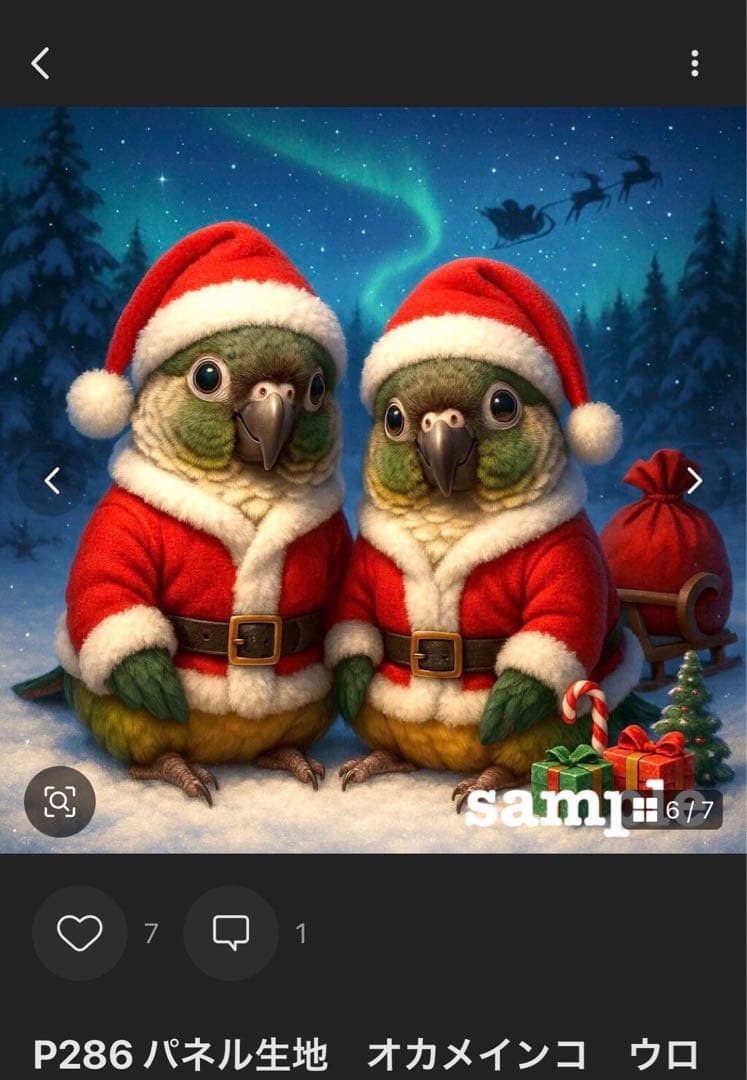The height and width of the screenshot is (1080, 747).
Task: Open the three-dot overflow menu
Action: 694,64
